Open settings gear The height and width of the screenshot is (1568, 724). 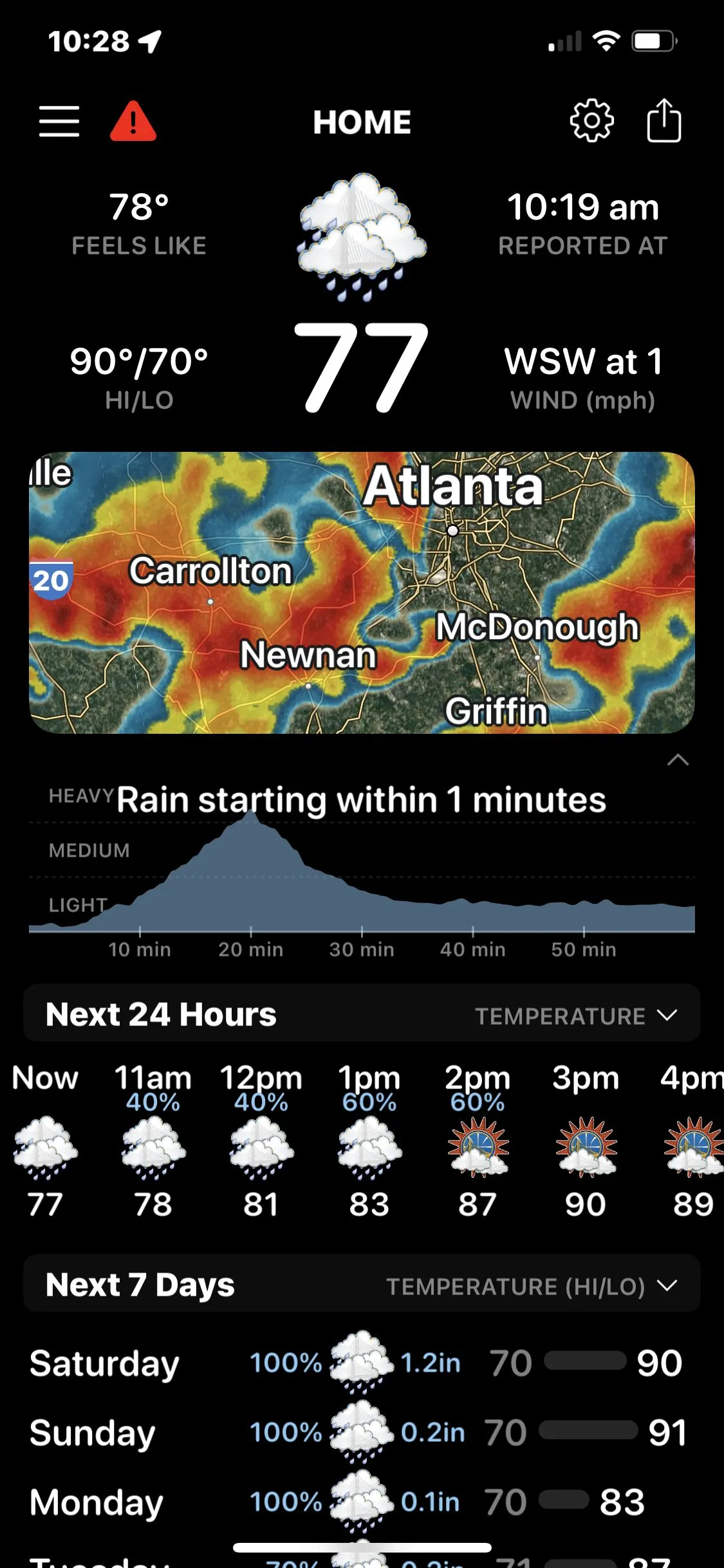click(x=591, y=120)
